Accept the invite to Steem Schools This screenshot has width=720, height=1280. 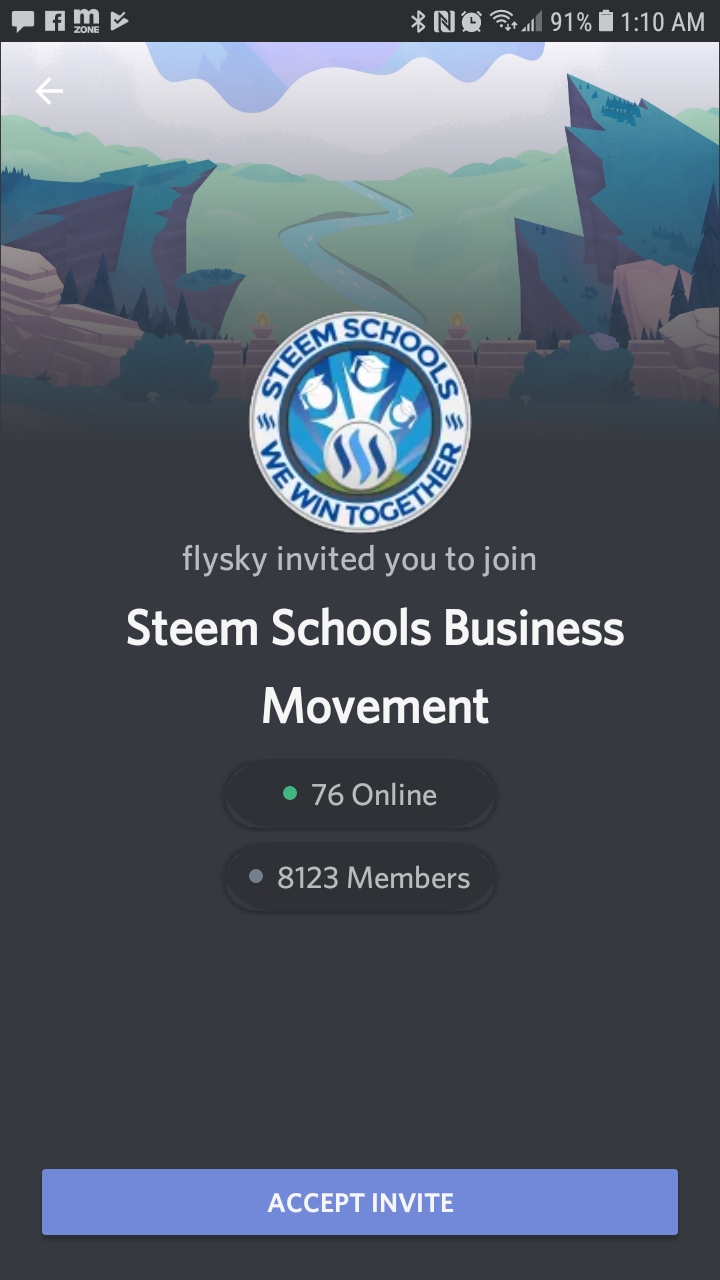tap(360, 1202)
